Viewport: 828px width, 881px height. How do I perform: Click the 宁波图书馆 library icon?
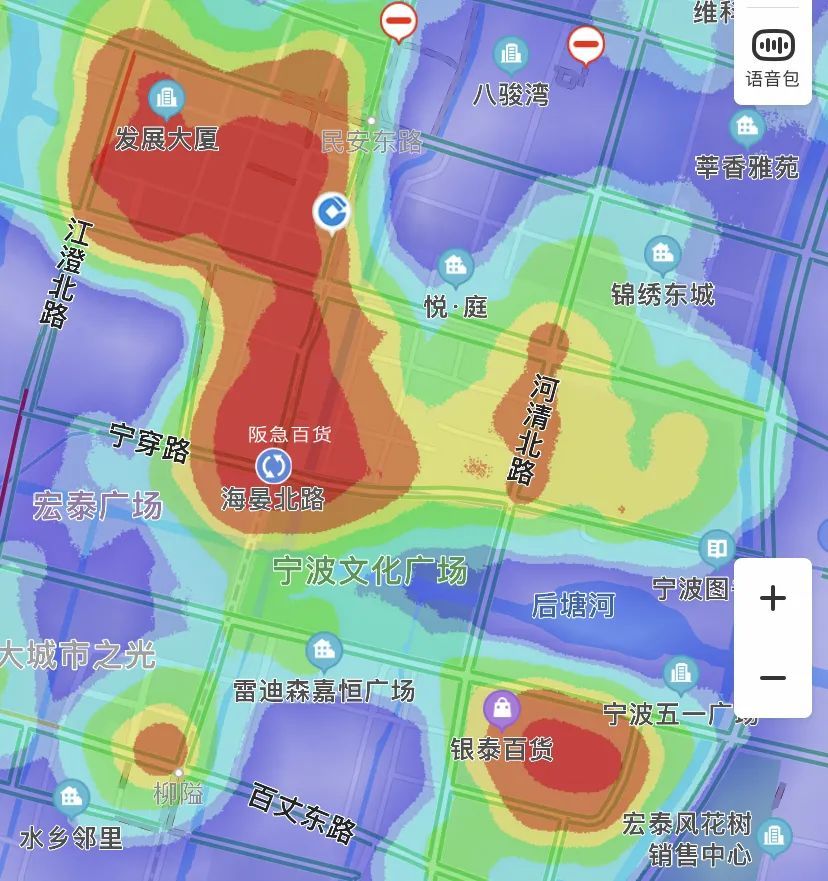pyautogui.click(x=715, y=547)
